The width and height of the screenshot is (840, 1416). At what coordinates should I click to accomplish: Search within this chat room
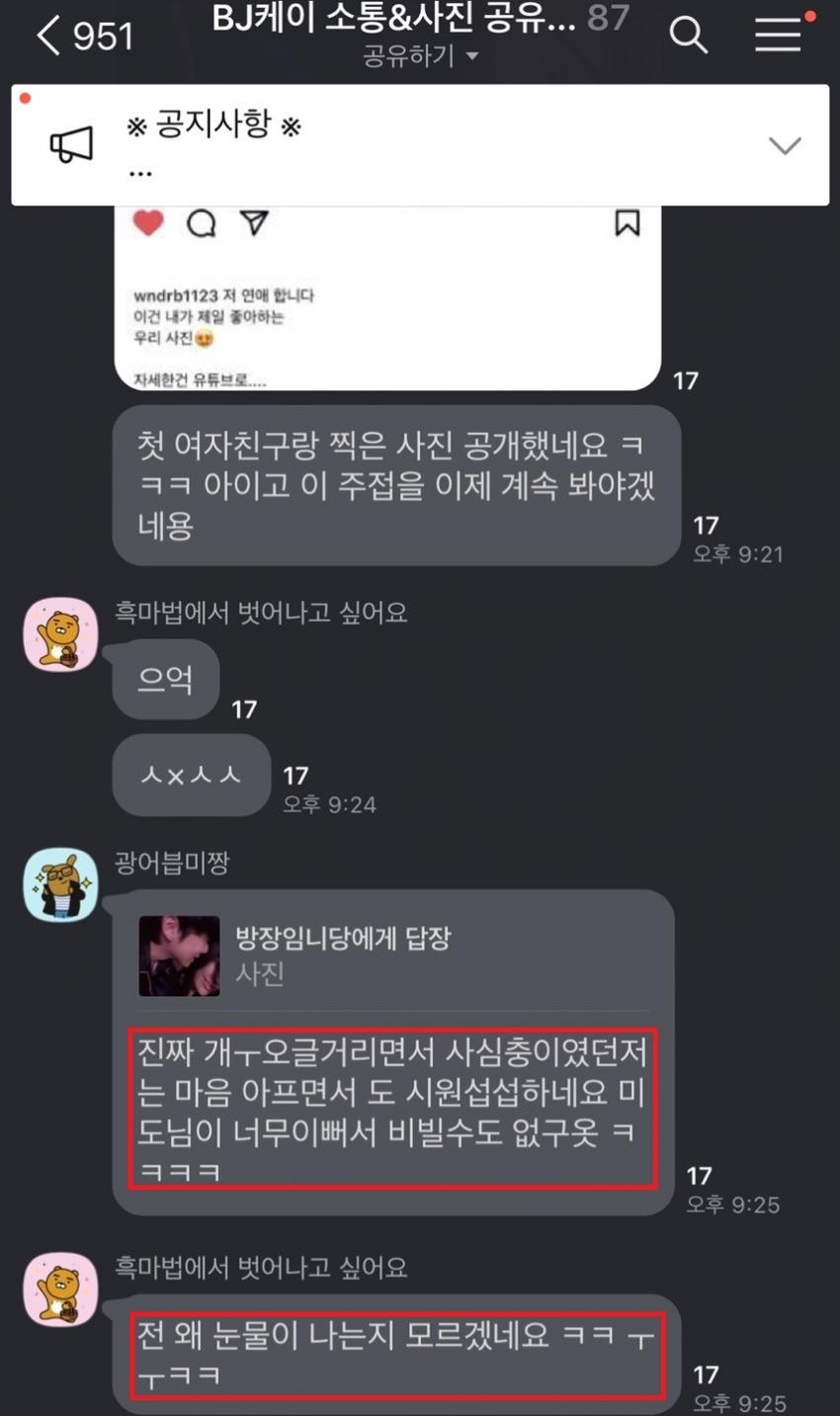pyautogui.click(x=689, y=37)
